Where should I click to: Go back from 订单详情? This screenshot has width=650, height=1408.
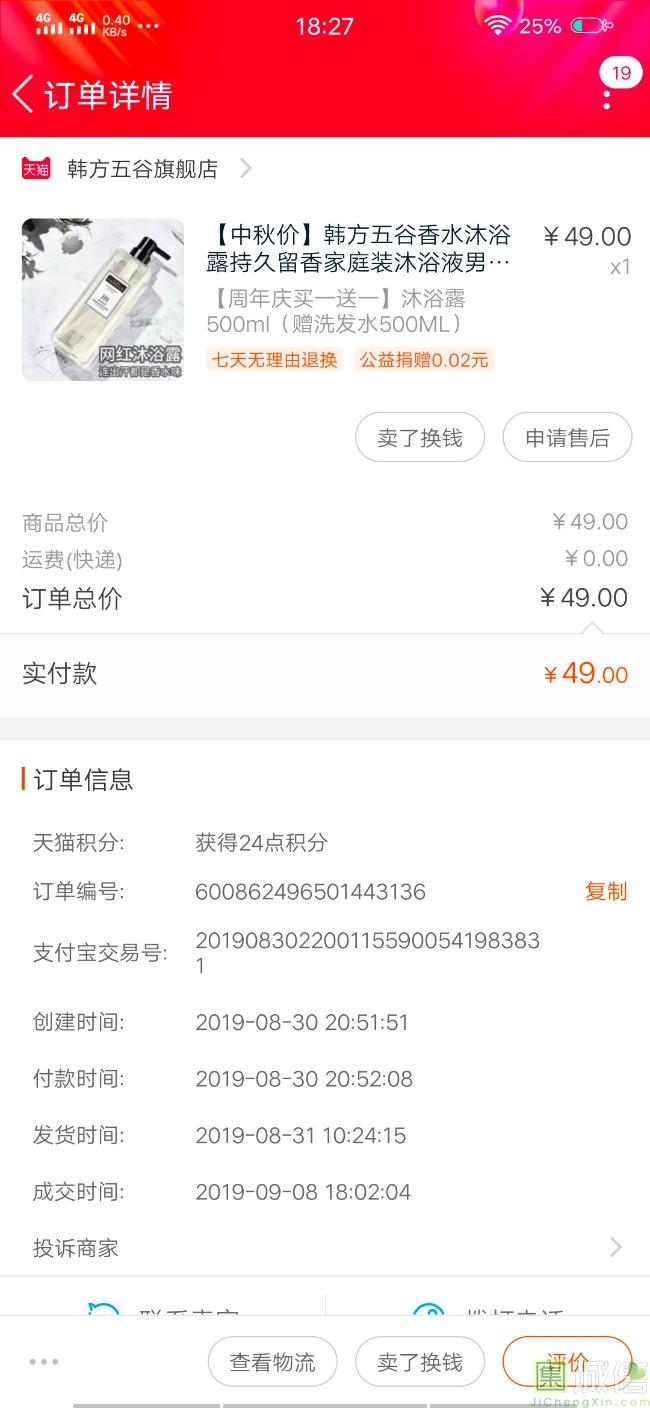point(24,95)
